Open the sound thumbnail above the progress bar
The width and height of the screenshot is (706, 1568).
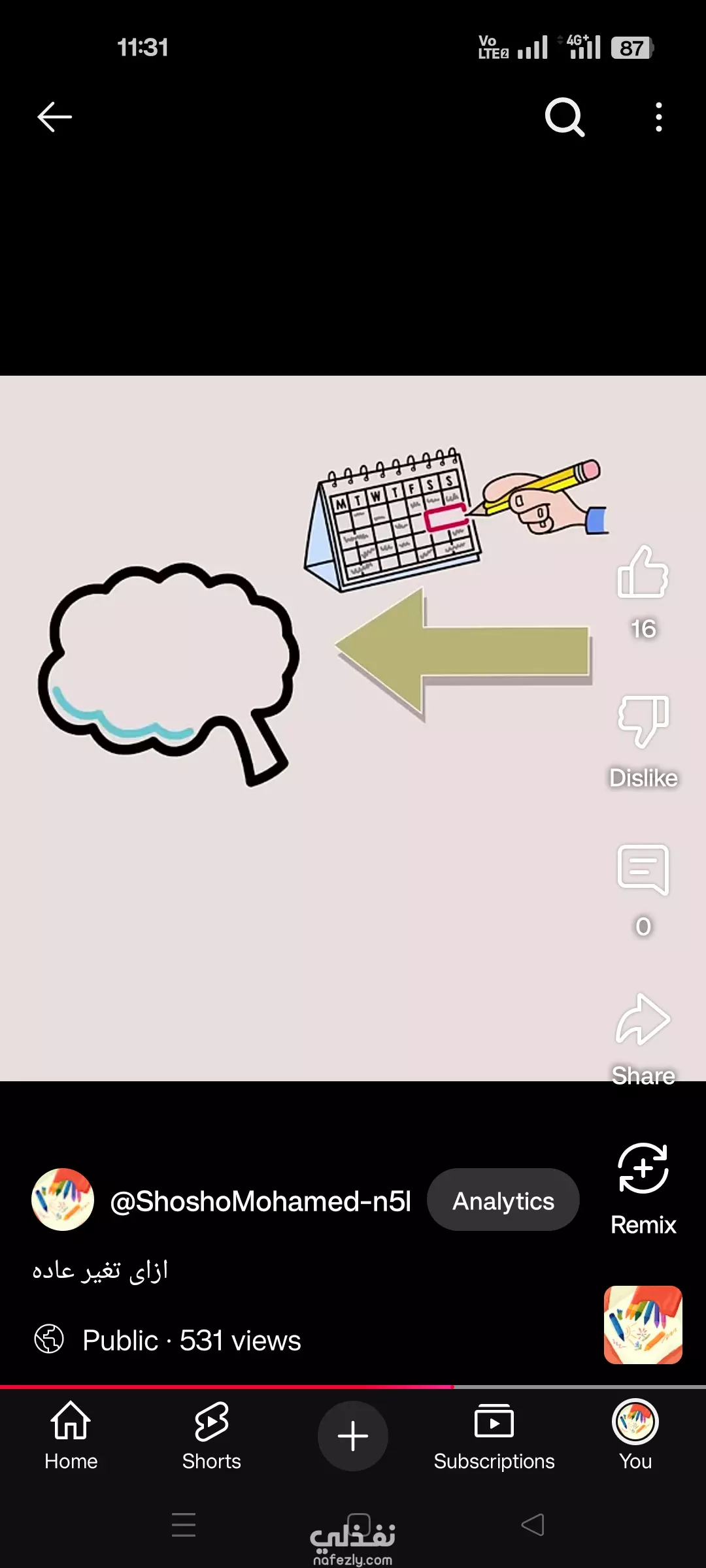pyautogui.click(x=643, y=1325)
